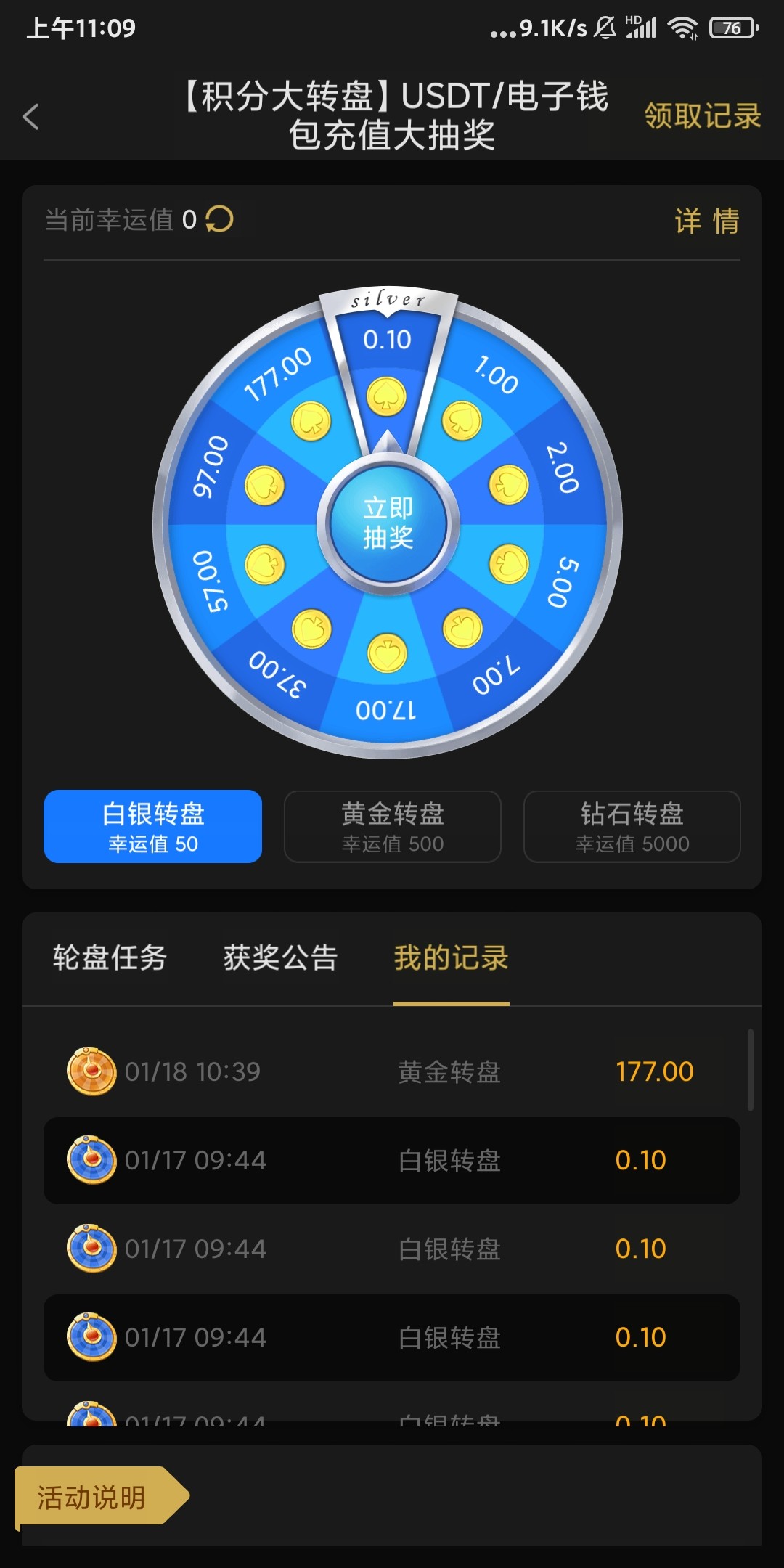
Task: Open 领取记录 claim records
Action: tap(702, 116)
